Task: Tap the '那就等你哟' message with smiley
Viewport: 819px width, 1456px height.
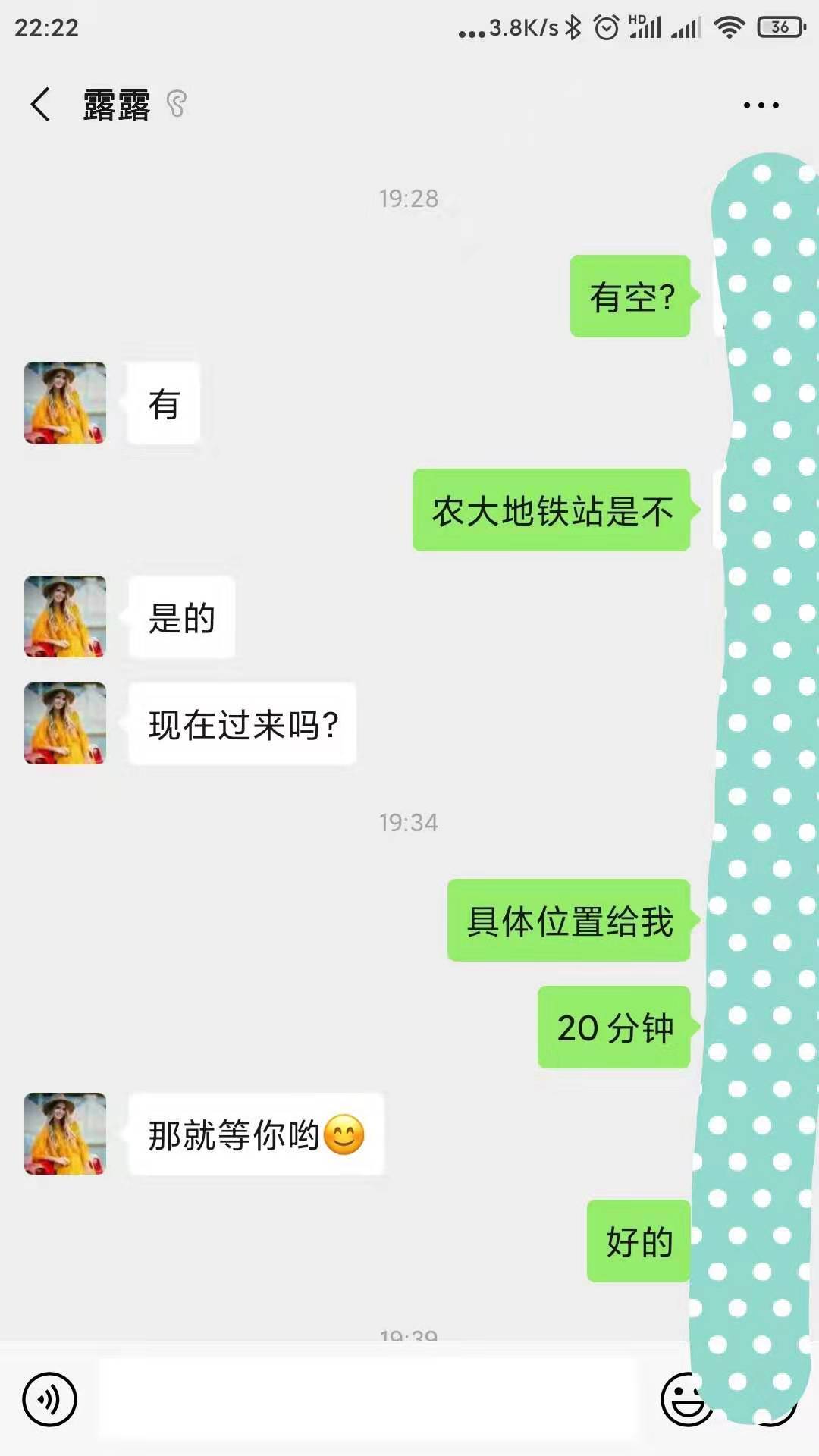Action: (x=256, y=1131)
